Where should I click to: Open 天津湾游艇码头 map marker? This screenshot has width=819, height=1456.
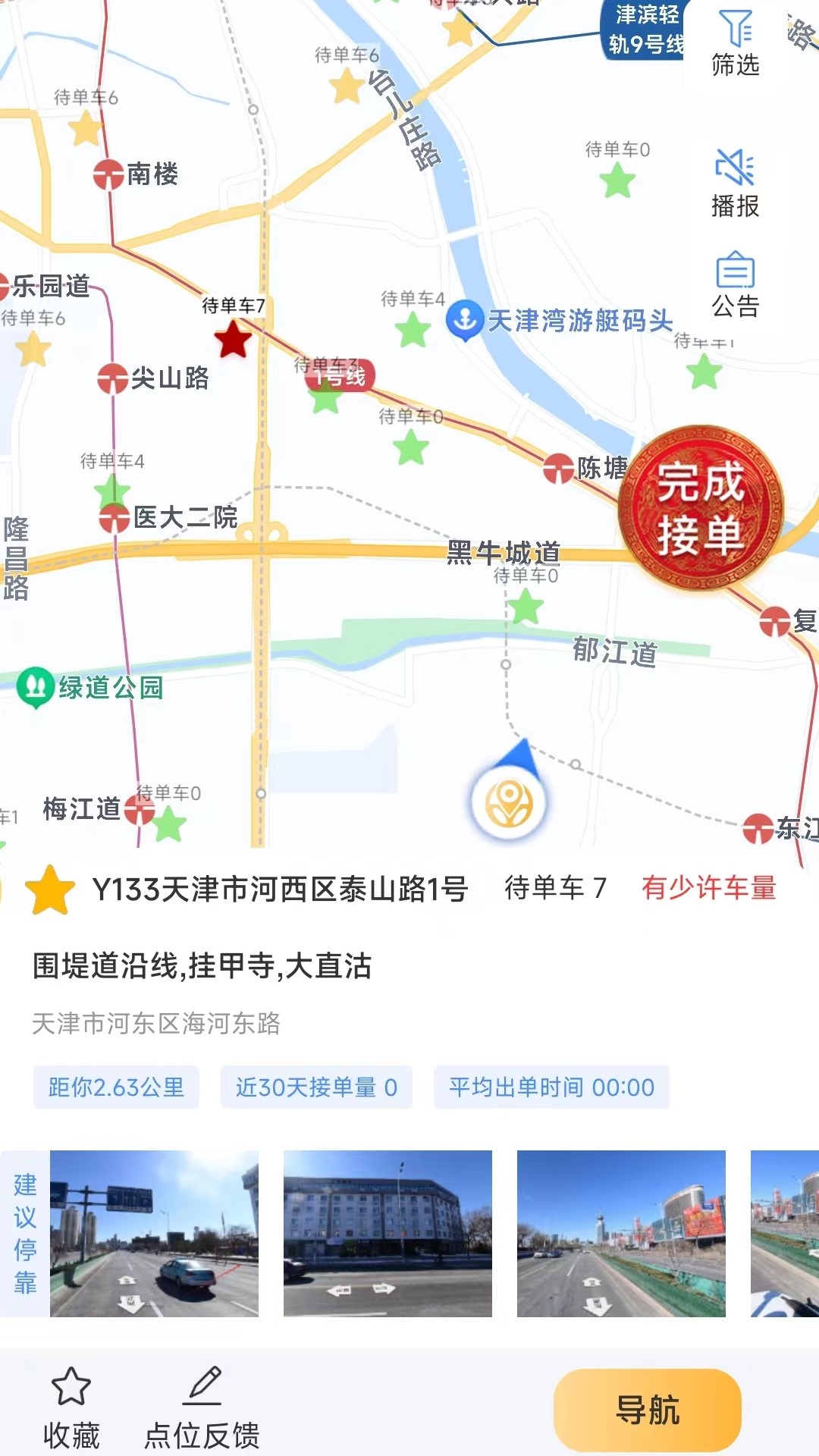[x=465, y=320]
